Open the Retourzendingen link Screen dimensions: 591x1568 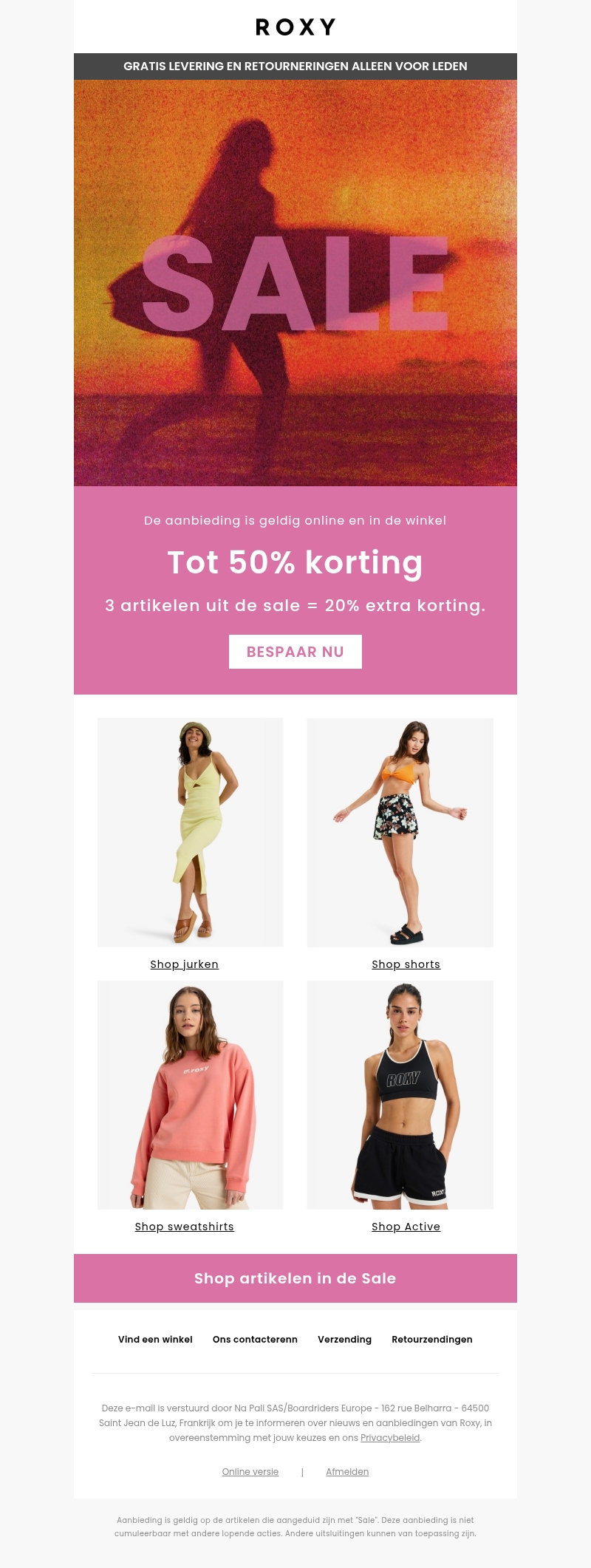click(431, 1339)
